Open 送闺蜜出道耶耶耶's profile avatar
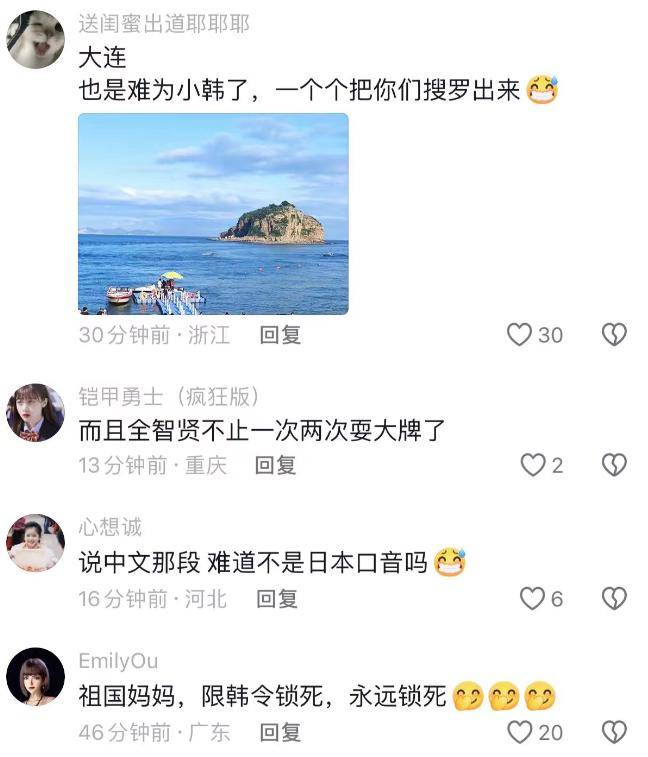 (x=36, y=39)
